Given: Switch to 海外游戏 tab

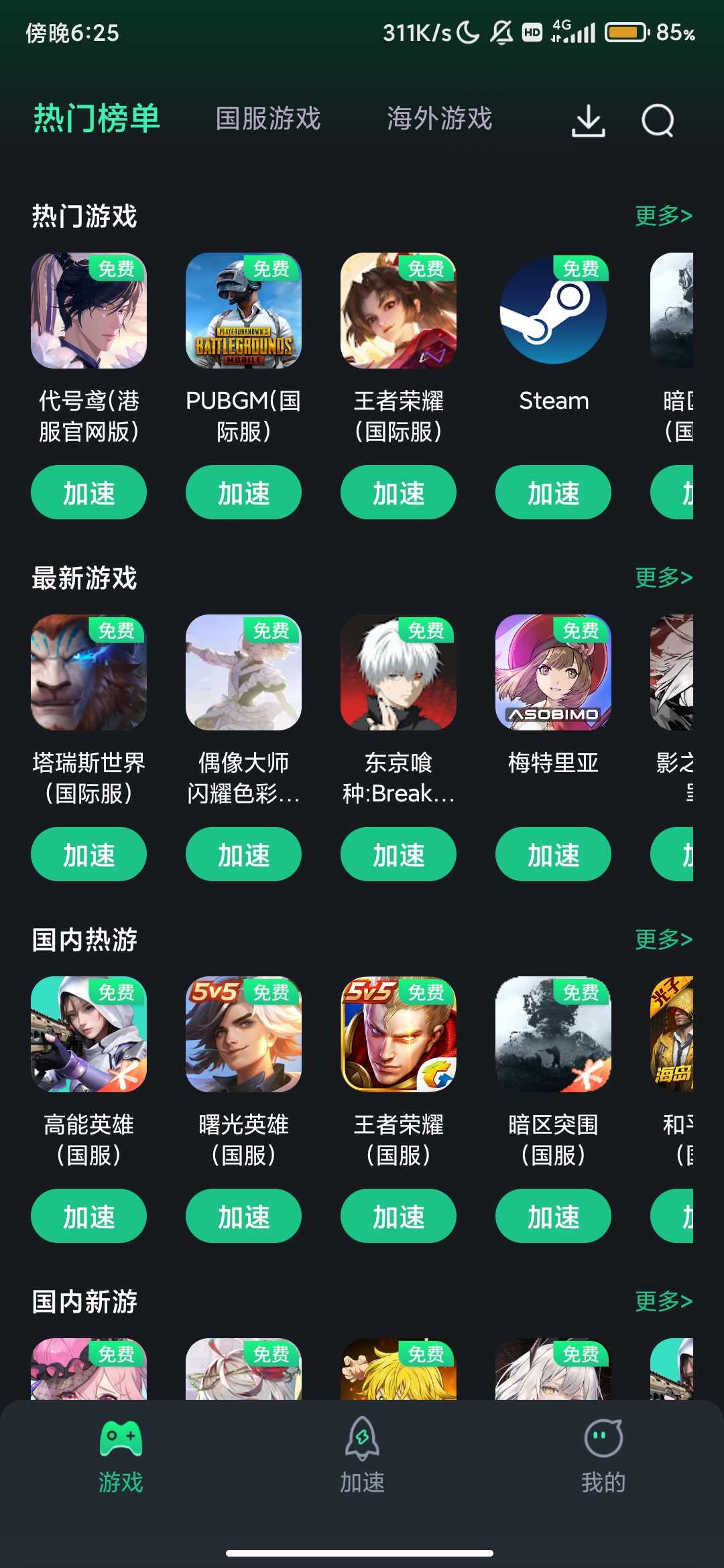Looking at the screenshot, I should tap(440, 119).
